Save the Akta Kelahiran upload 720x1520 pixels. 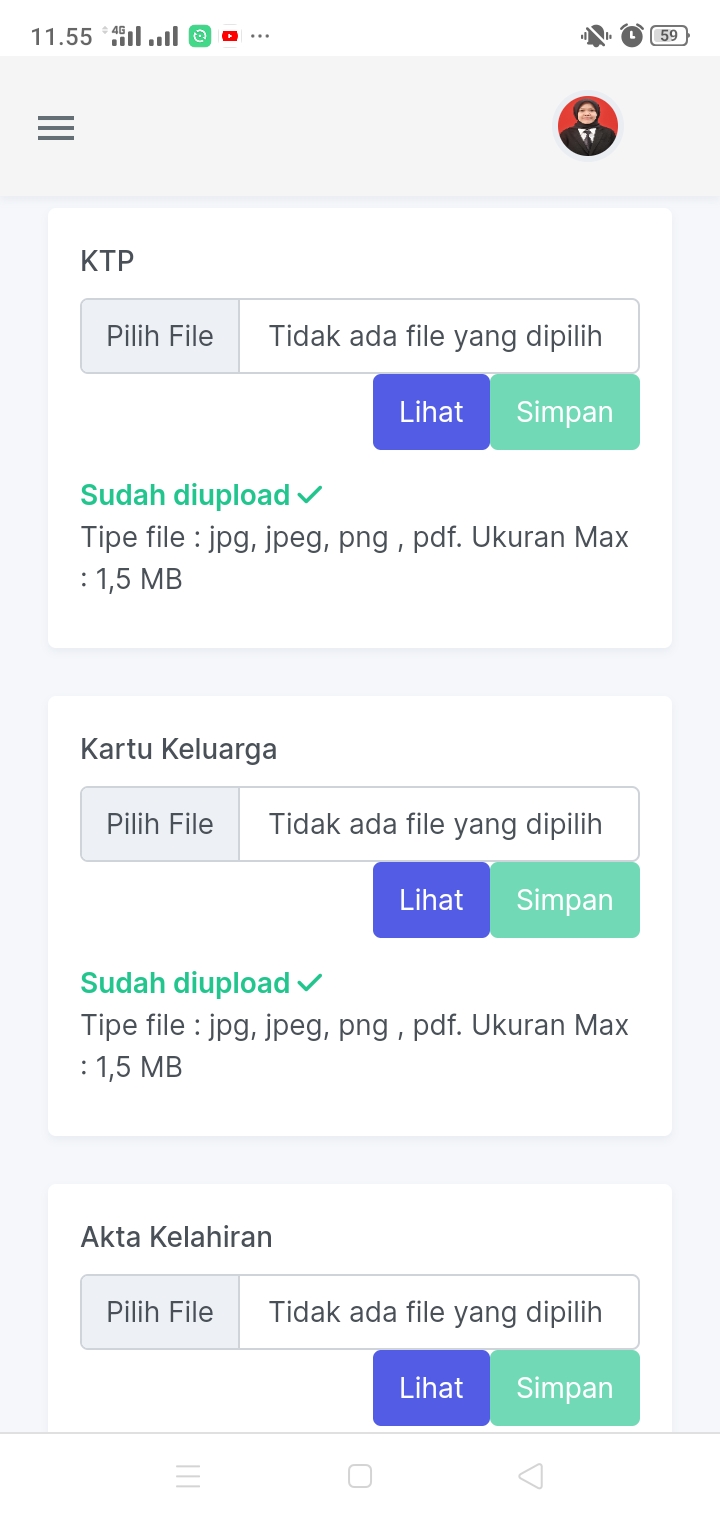(564, 1388)
